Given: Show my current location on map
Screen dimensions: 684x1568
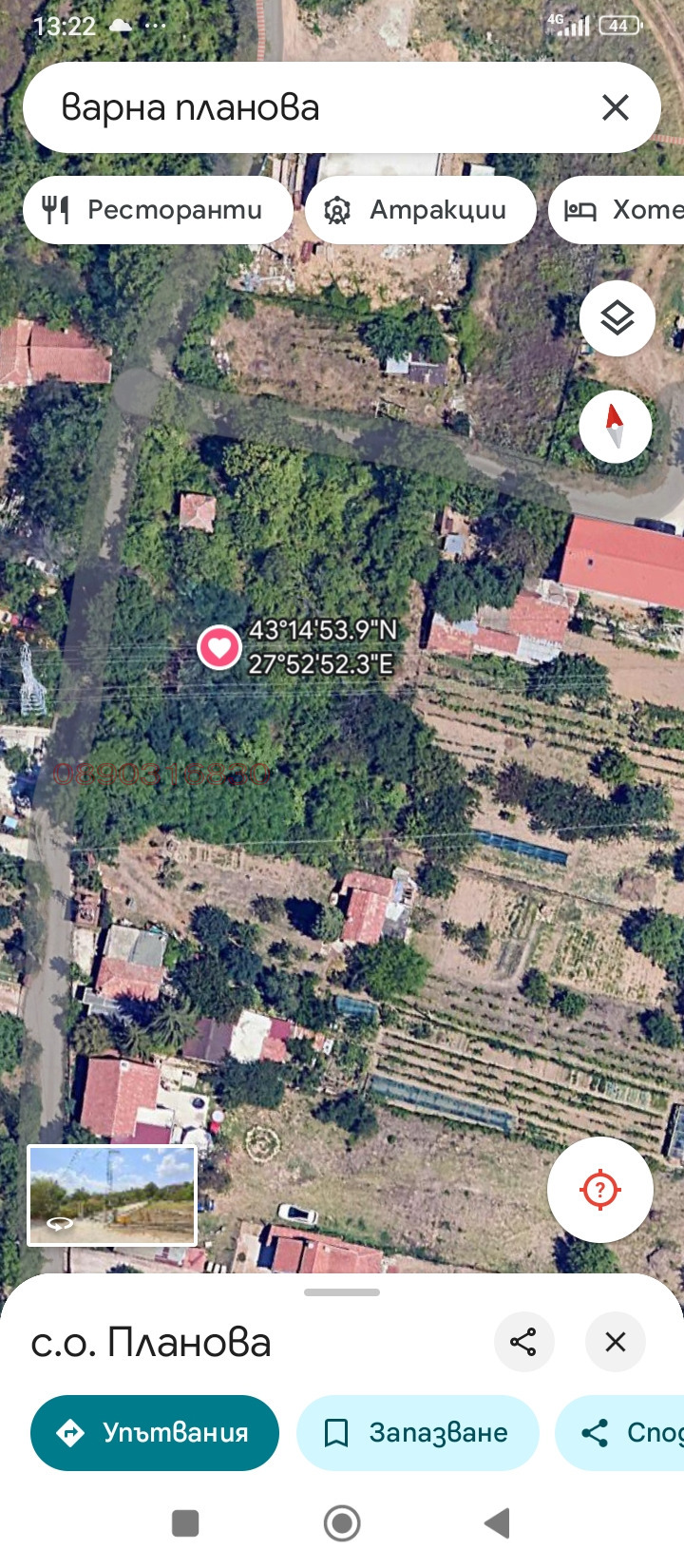Looking at the screenshot, I should click(x=599, y=1190).
